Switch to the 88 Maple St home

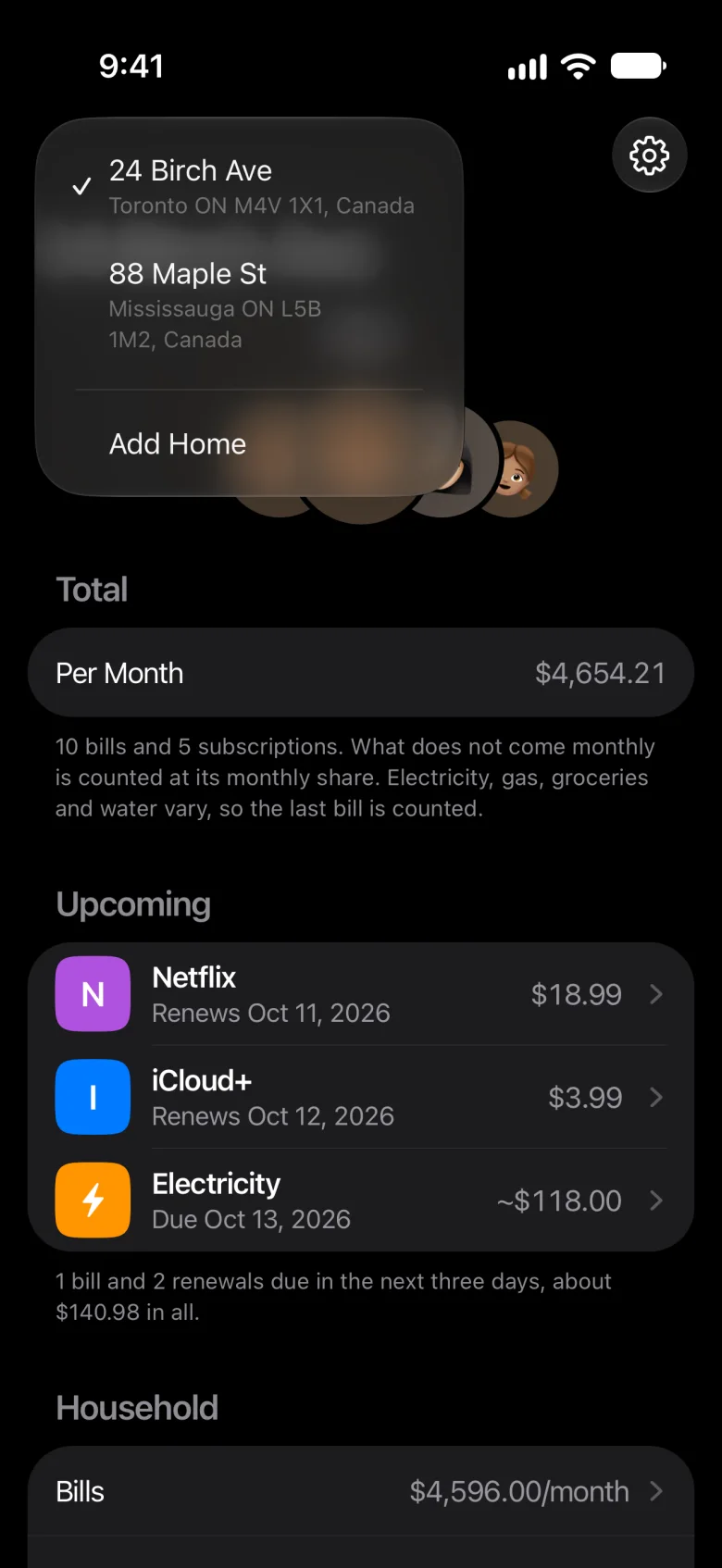(x=250, y=305)
